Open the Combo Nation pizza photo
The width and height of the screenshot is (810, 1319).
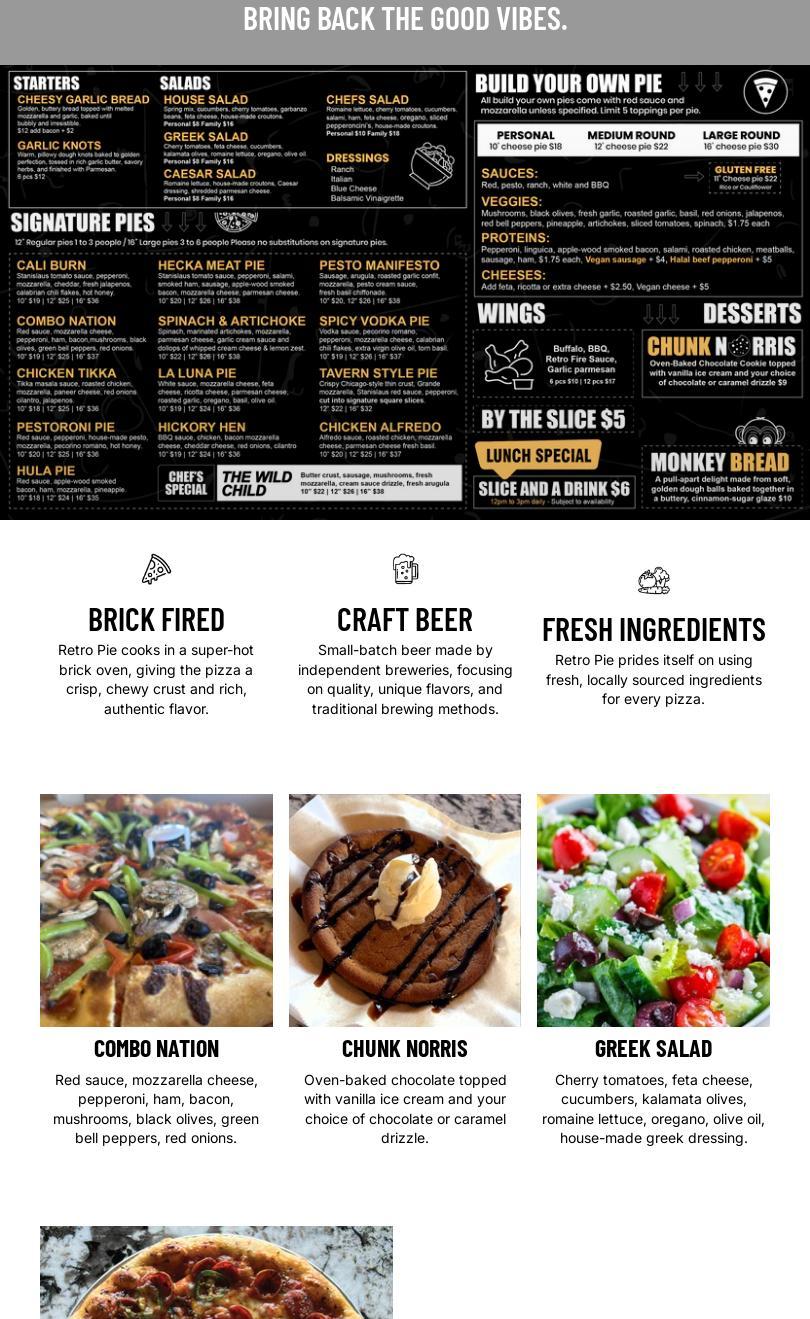[156, 910]
